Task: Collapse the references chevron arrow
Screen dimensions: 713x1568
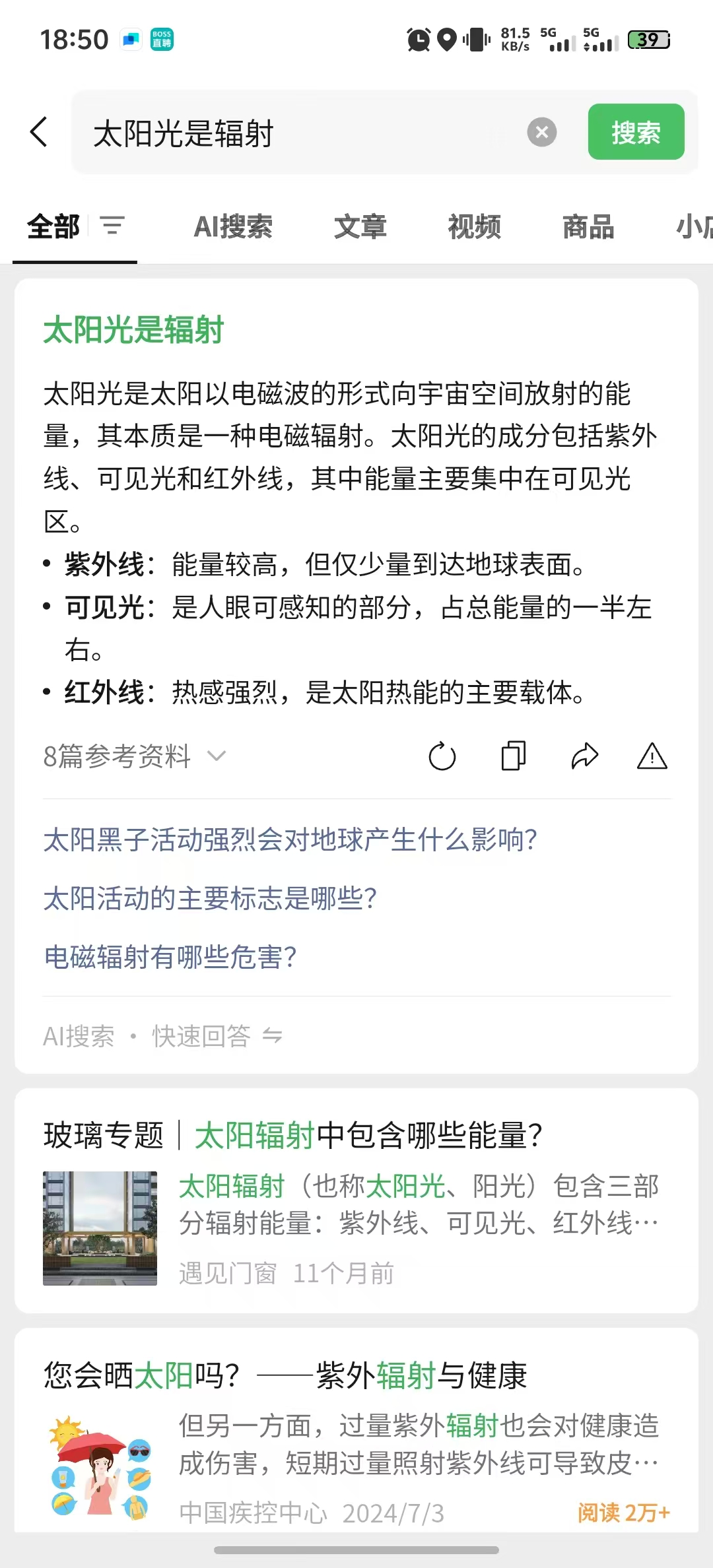Action: (x=217, y=756)
